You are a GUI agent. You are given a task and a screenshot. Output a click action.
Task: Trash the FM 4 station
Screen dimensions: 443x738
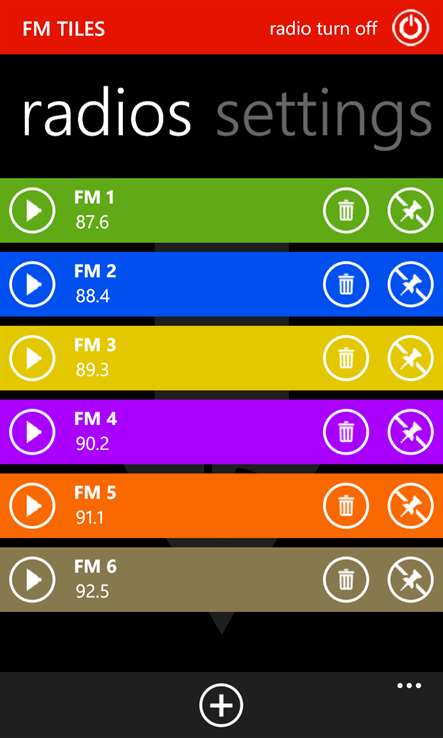click(x=346, y=432)
